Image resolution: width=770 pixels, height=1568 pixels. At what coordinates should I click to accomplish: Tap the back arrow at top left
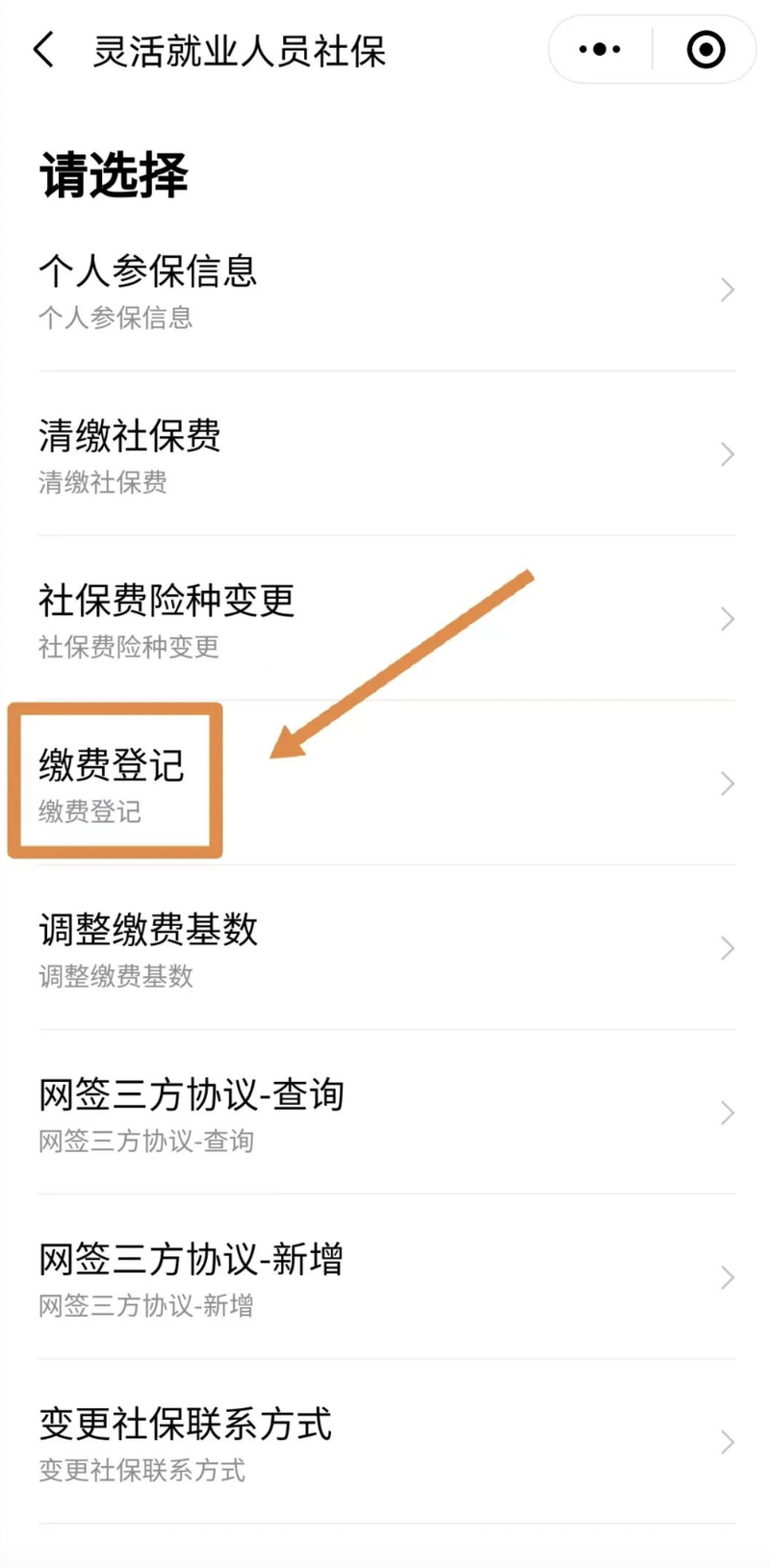43,48
